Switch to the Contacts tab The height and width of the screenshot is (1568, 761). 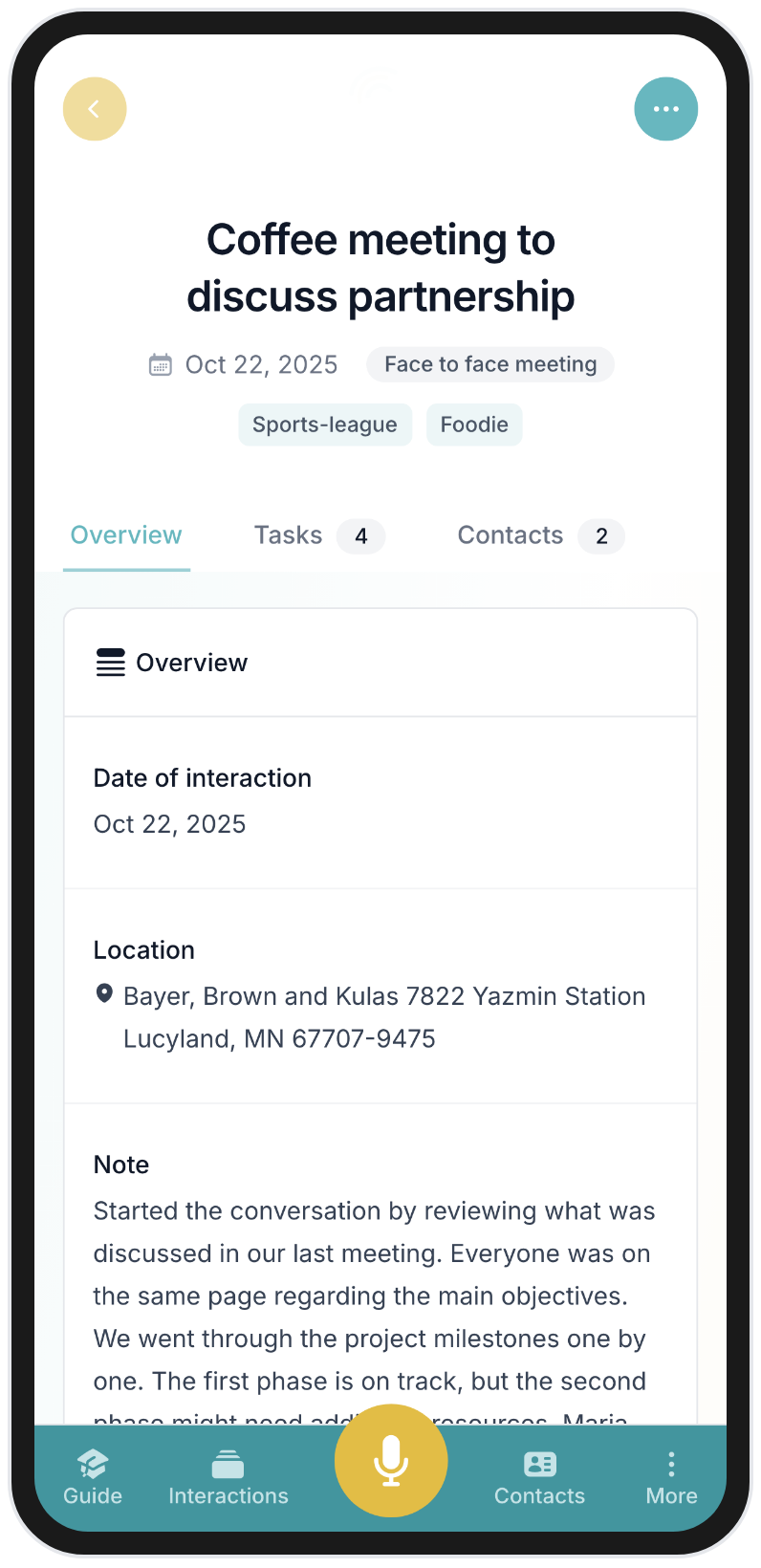click(510, 535)
